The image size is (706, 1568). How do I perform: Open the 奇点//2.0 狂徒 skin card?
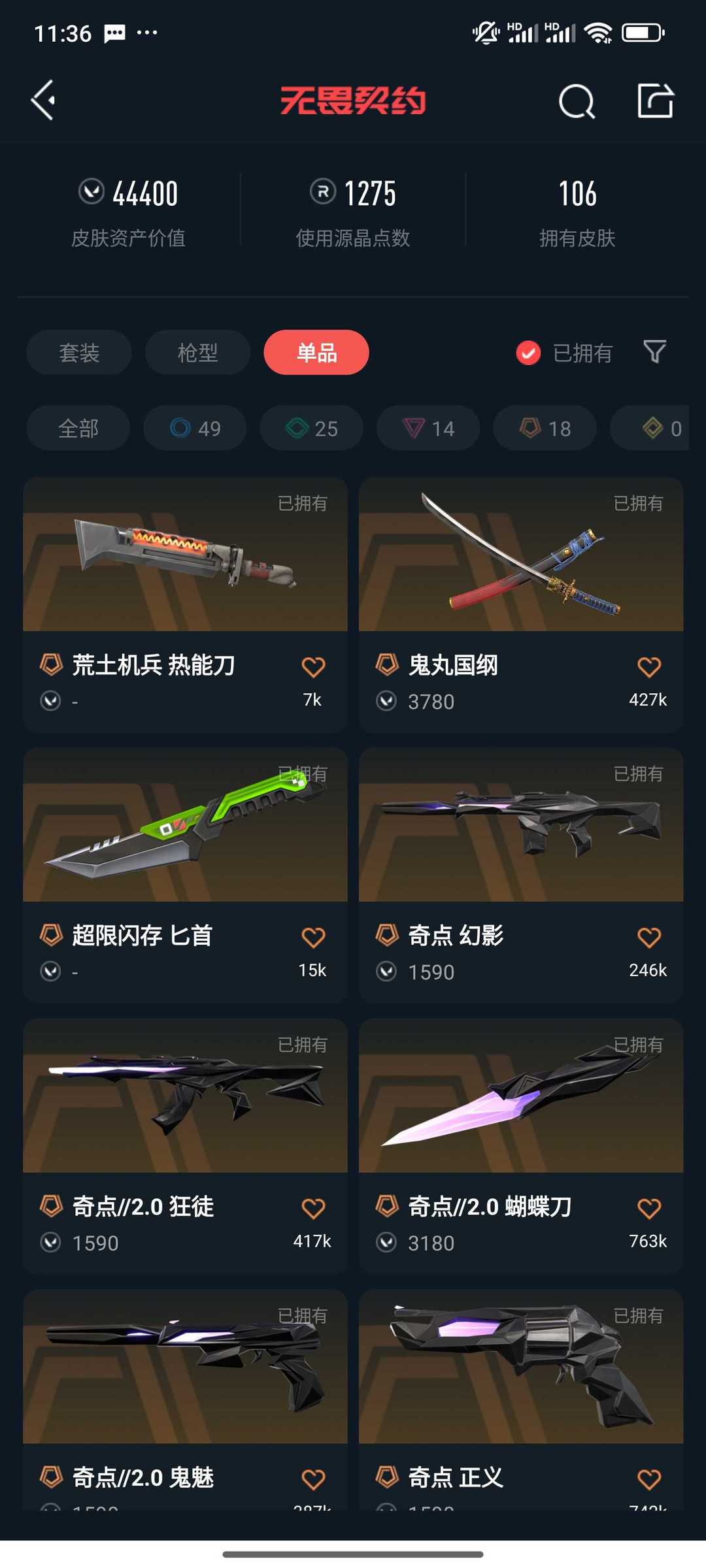click(x=185, y=1145)
